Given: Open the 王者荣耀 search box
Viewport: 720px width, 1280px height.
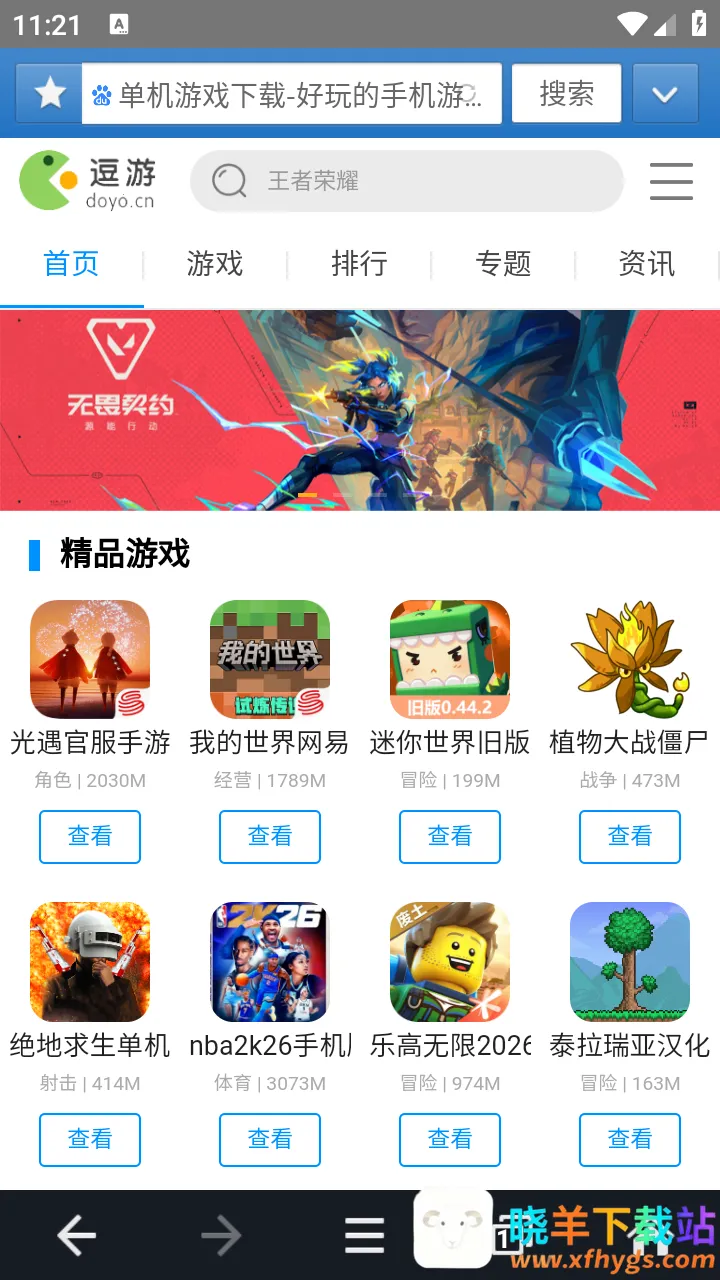Looking at the screenshot, I should [x=407, y=181].
